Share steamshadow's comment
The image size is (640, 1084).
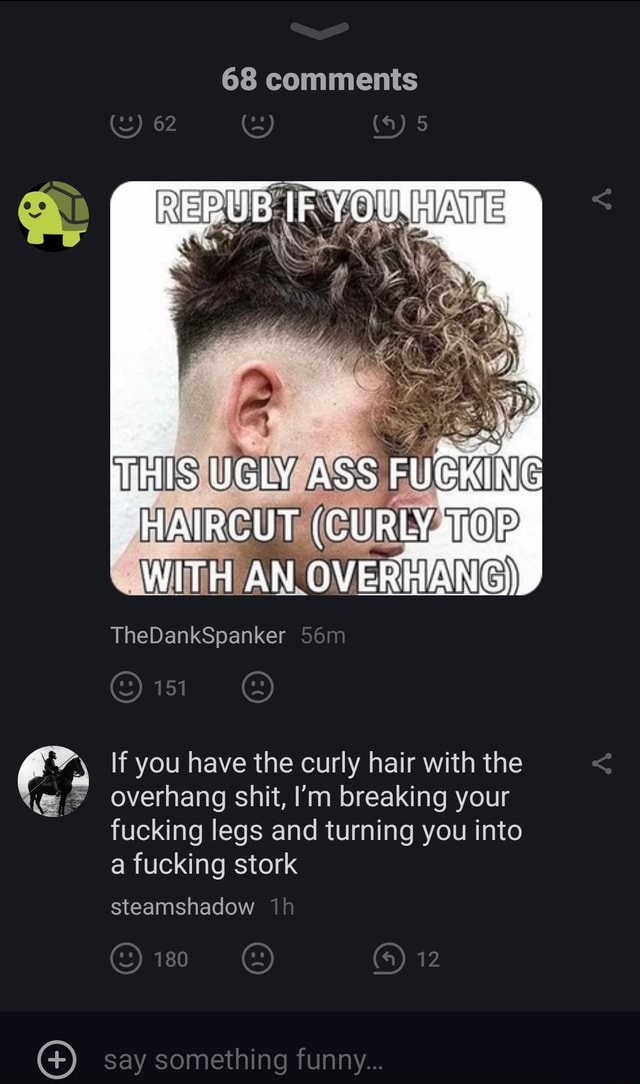[x=602, y=764]
